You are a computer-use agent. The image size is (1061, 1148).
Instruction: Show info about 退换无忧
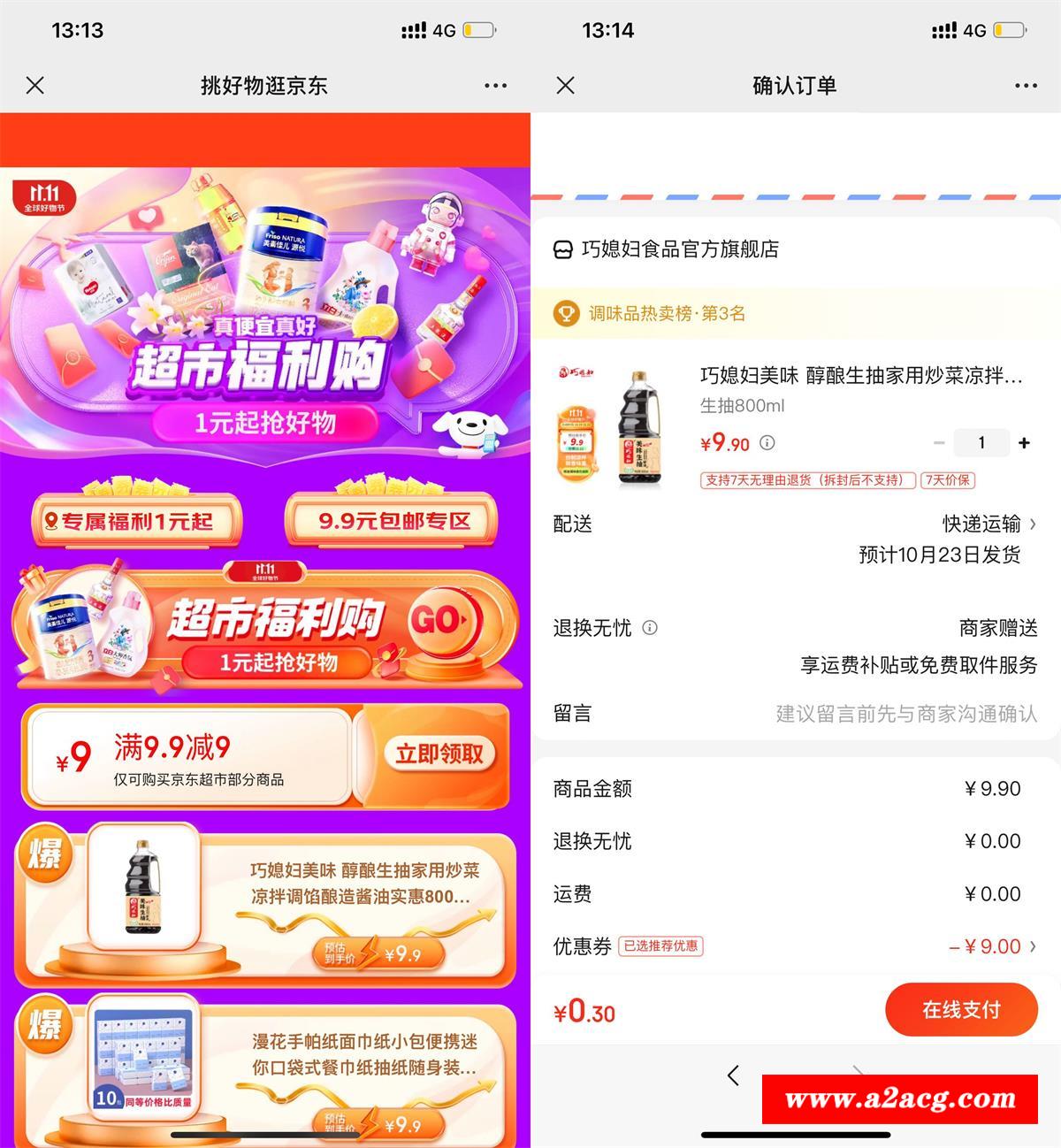[x=650, y=628]
